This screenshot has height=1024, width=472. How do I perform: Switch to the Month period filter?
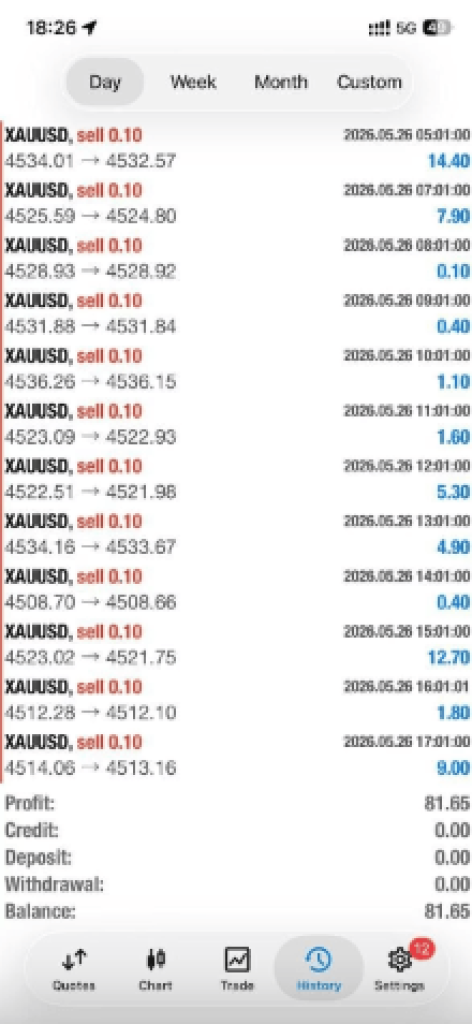tap(281, 82)
